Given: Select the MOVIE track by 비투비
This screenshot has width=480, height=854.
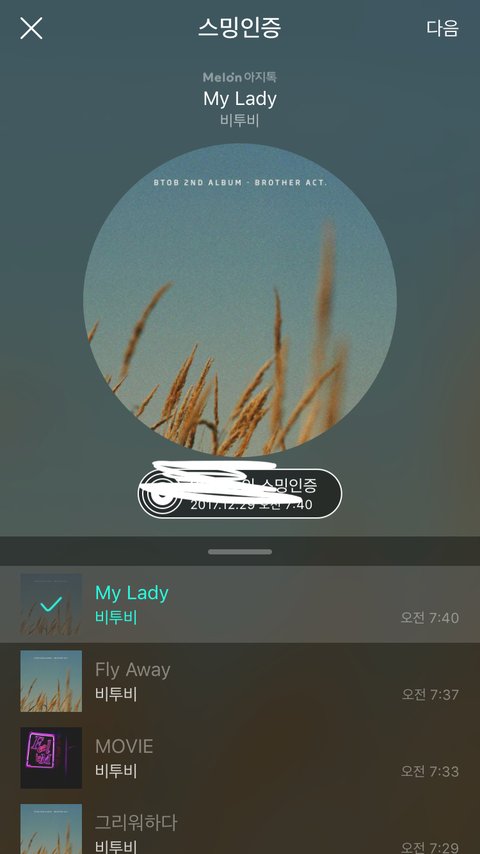Looking at the screenshot, I should [240, 758].
